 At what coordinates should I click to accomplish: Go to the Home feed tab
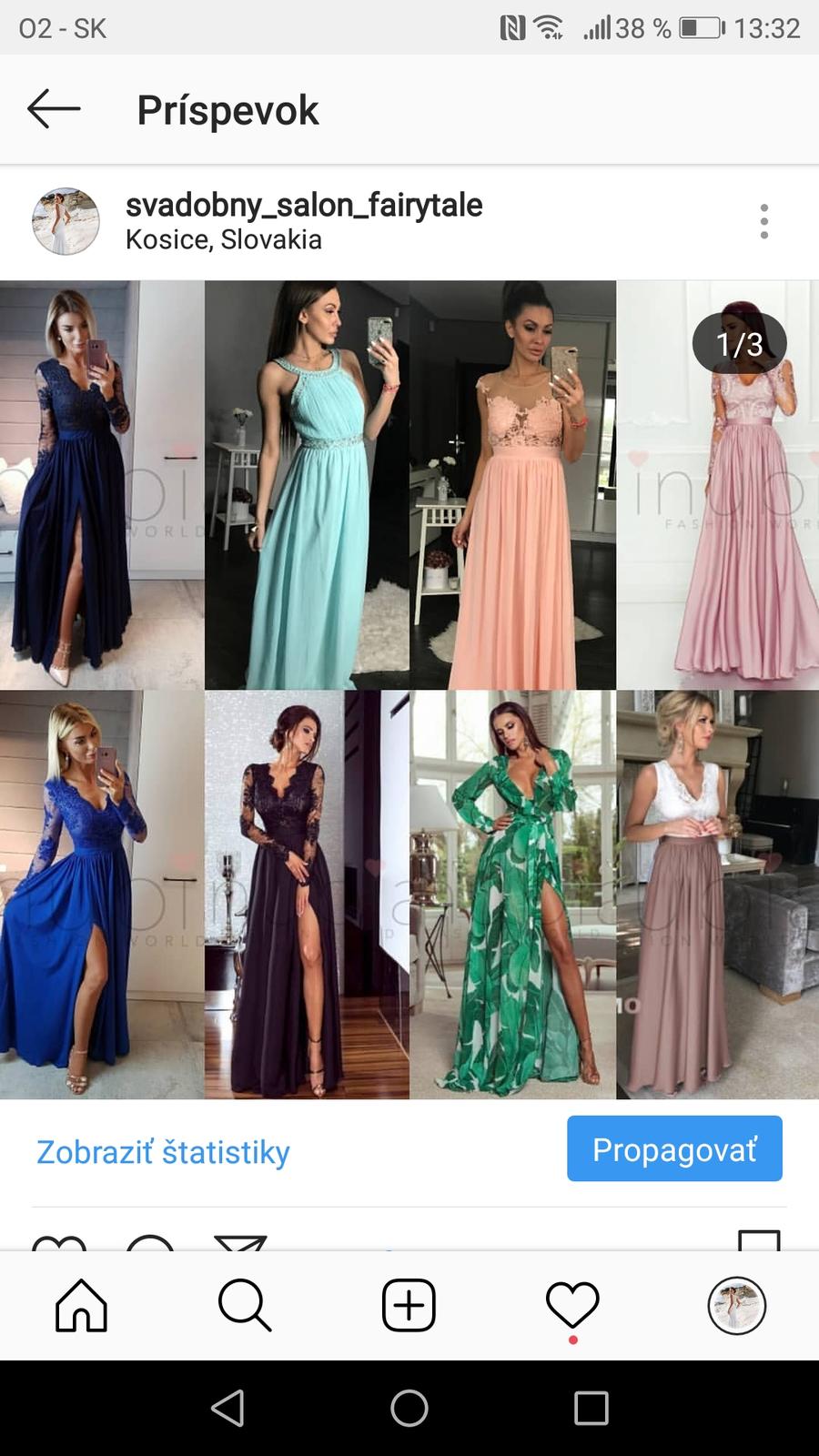[82, 1306]
